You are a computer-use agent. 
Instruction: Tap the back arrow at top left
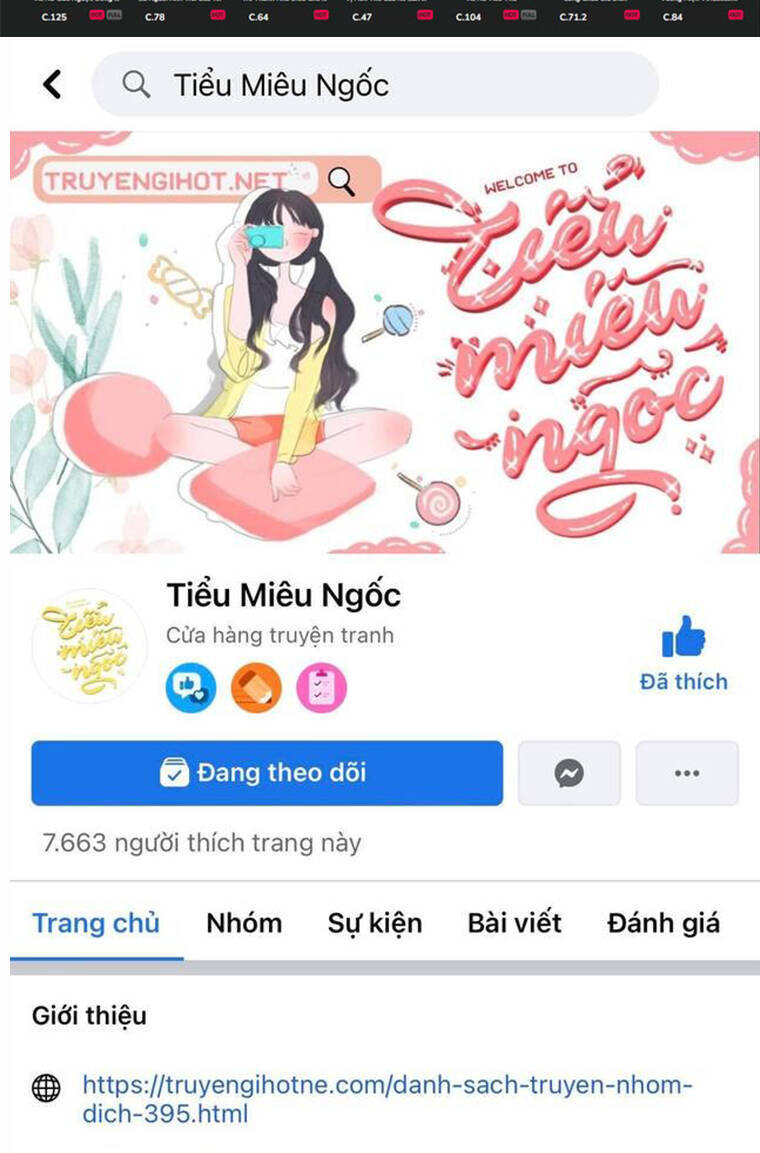click(52, 84)
